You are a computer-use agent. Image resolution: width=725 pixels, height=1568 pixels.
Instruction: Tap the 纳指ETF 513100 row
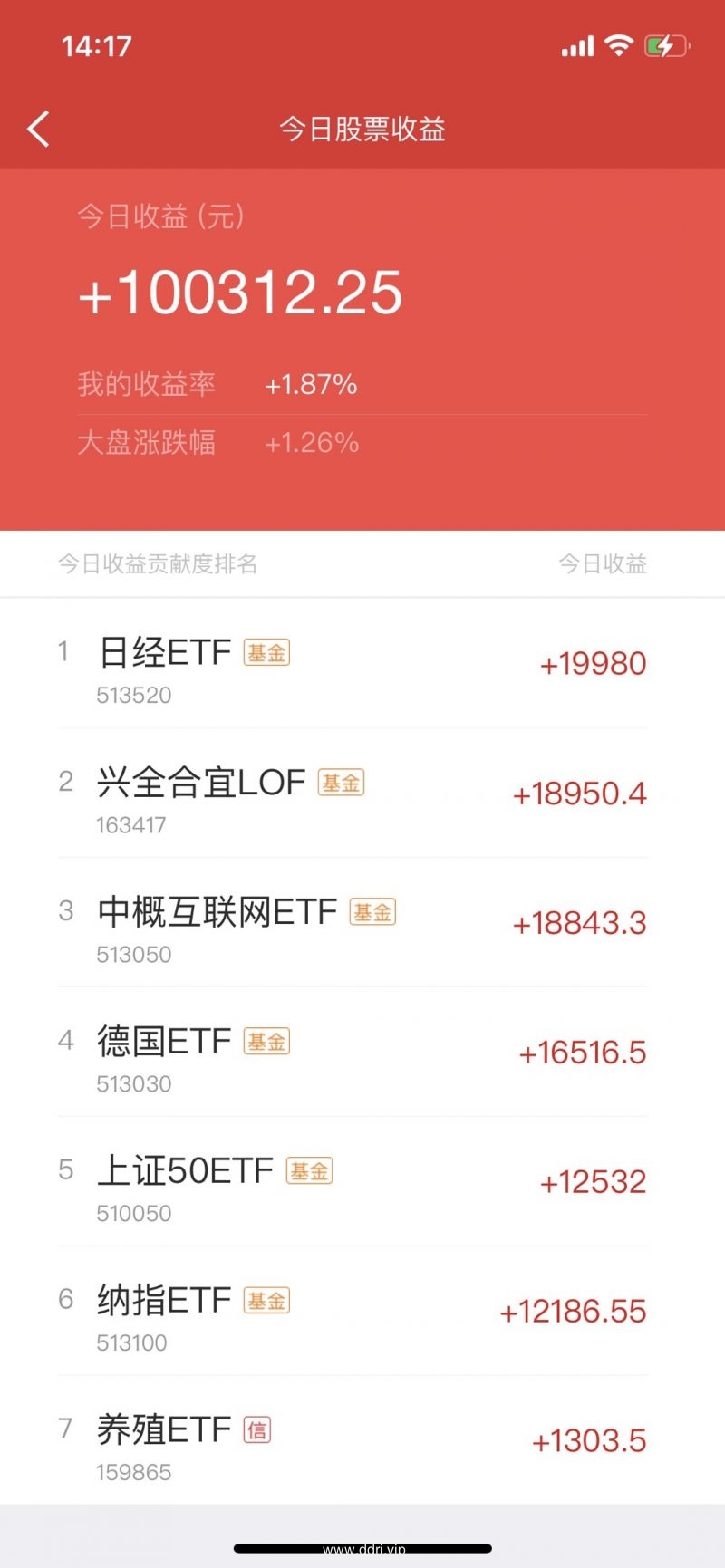[x=362, y=1311]
